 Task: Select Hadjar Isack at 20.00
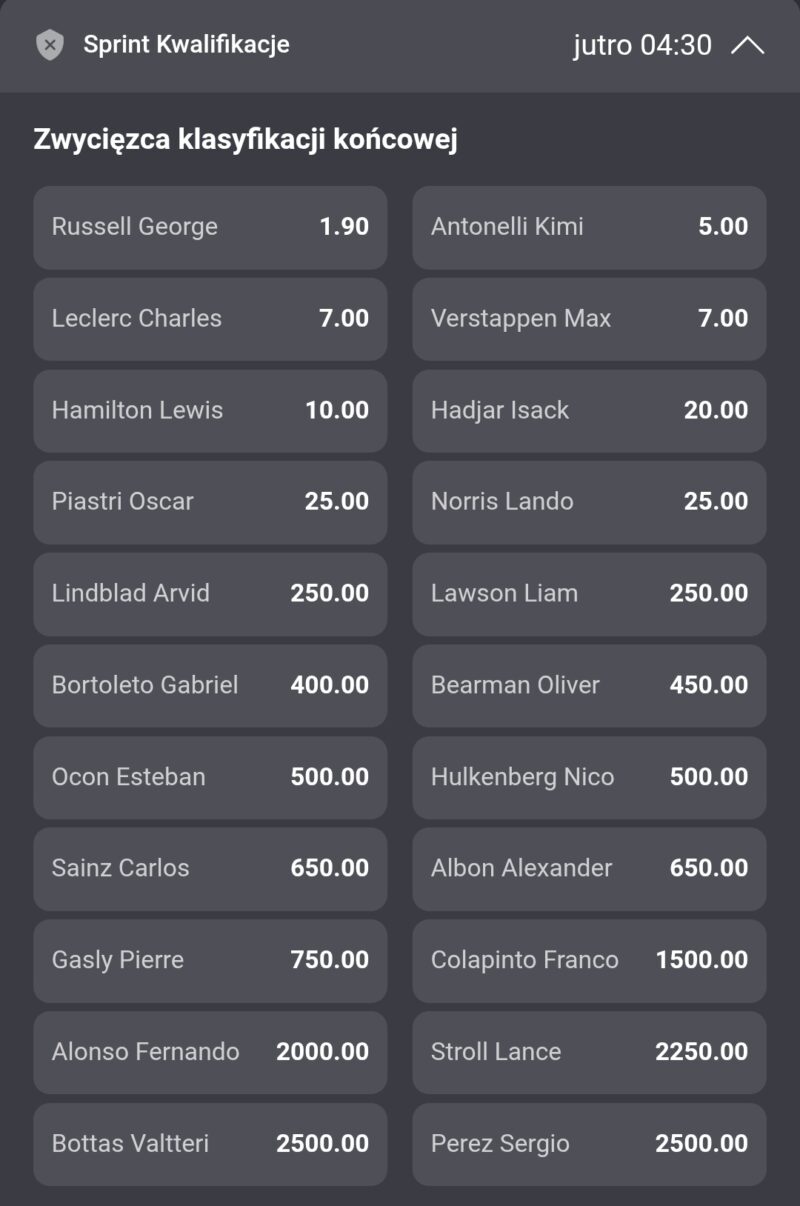pyautogui.click(x=589, y=410)
